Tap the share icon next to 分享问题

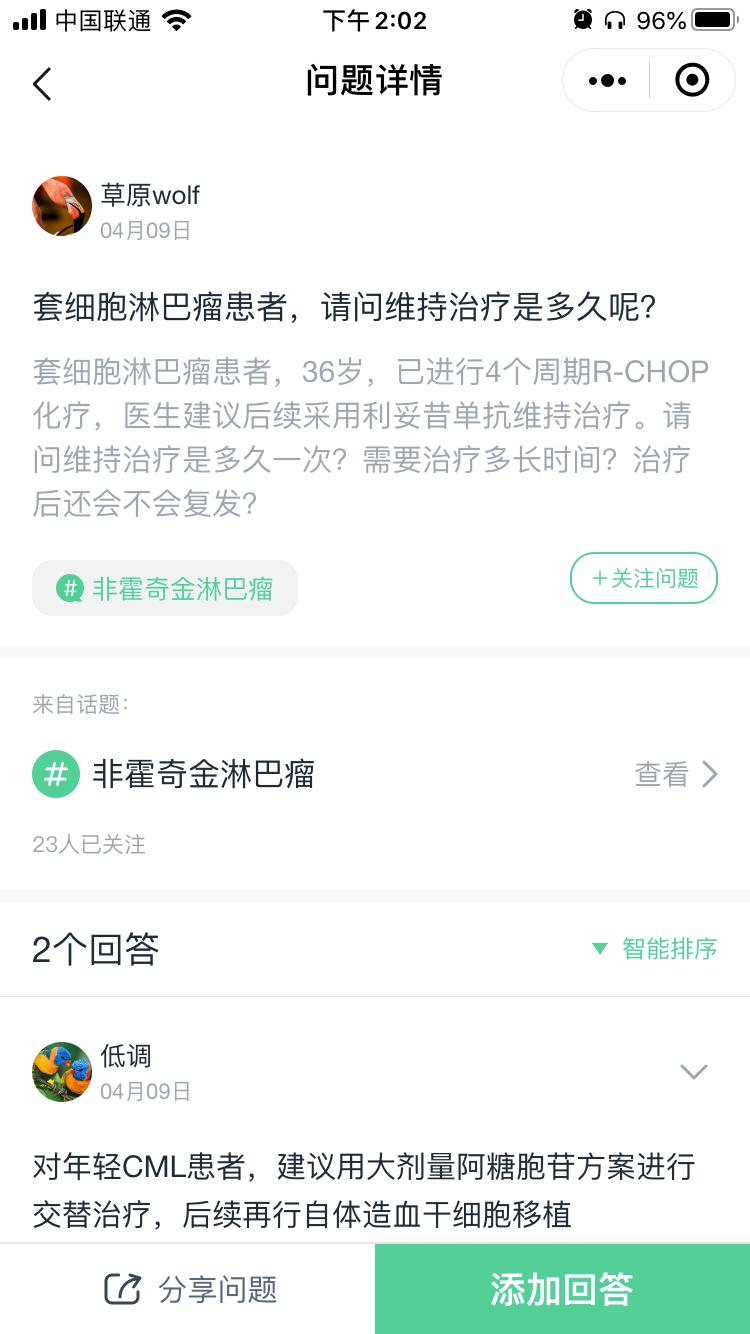(120, 1289)
